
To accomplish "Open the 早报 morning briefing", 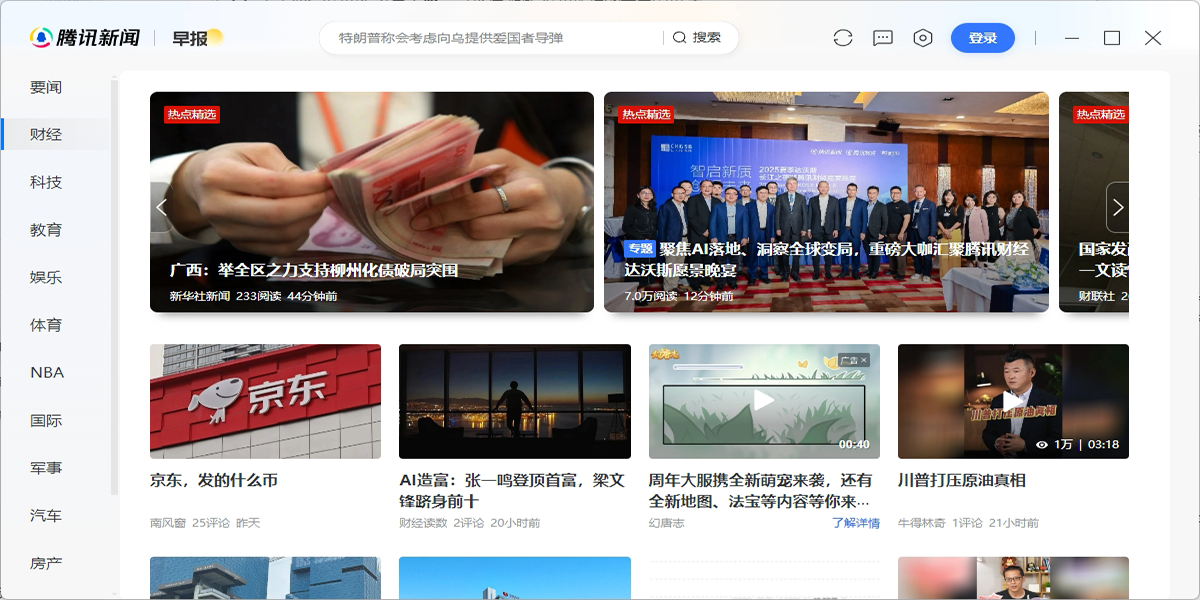I will [196, 38].
